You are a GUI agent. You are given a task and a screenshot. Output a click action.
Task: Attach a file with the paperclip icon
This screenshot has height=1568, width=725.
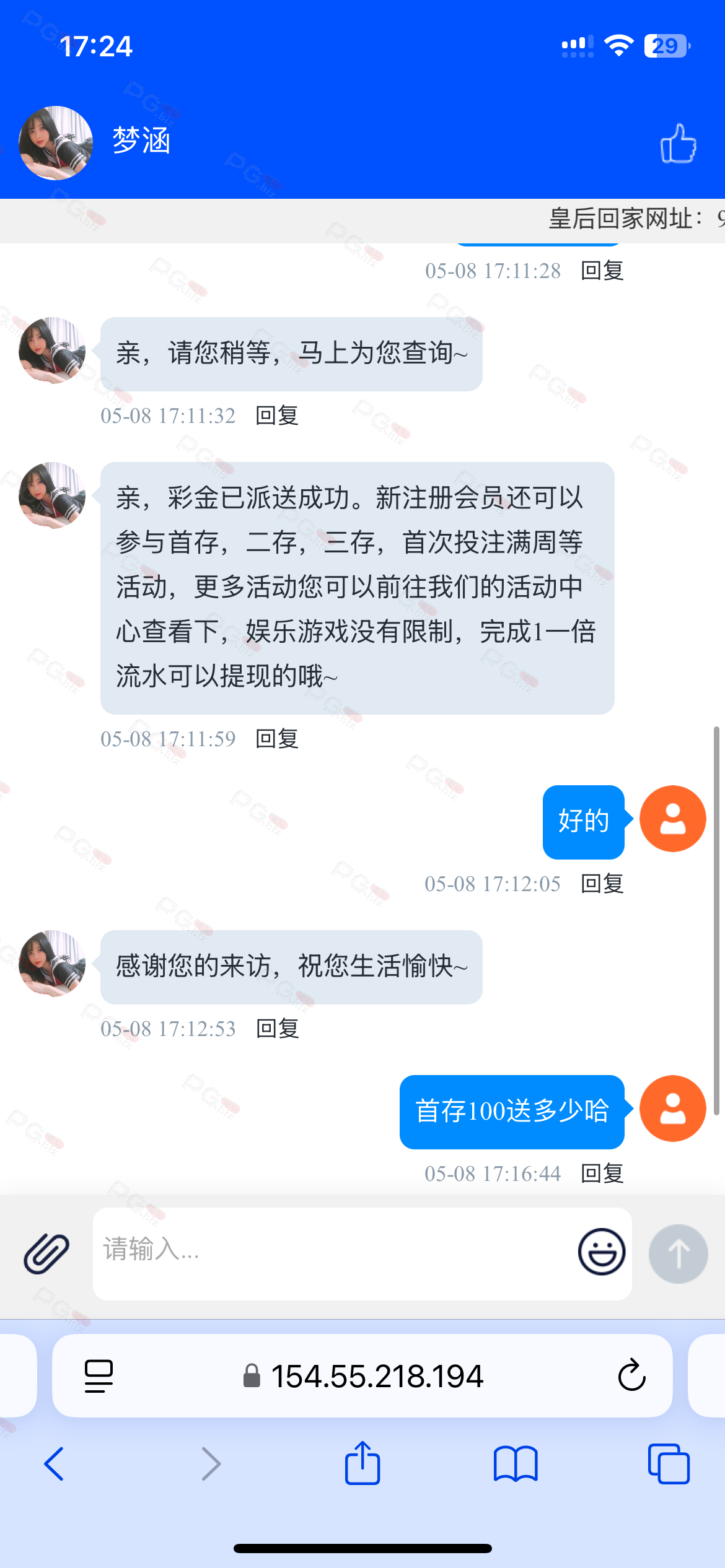coord(46,1253)
